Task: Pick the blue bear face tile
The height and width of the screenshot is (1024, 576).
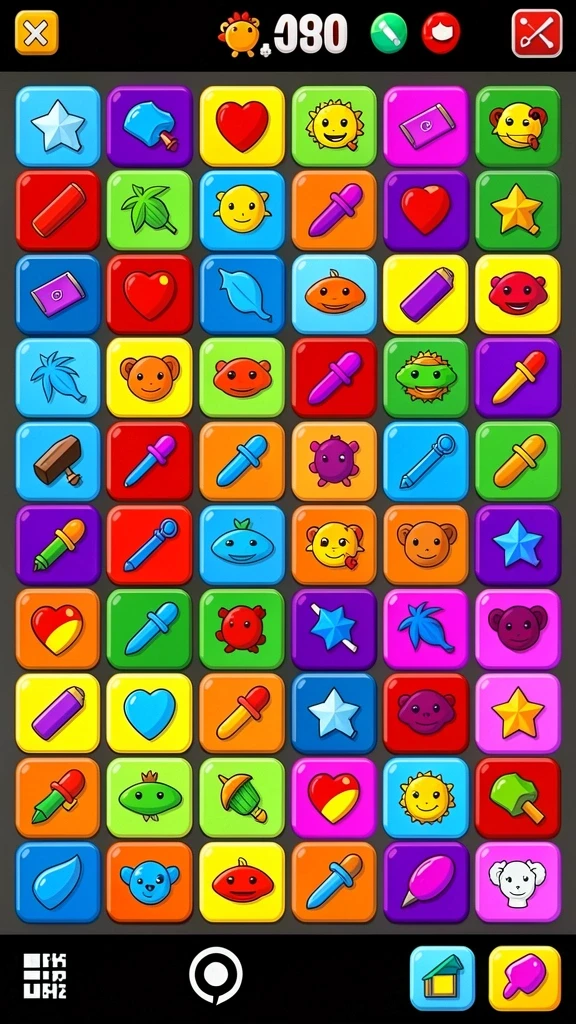Action: 150,882
